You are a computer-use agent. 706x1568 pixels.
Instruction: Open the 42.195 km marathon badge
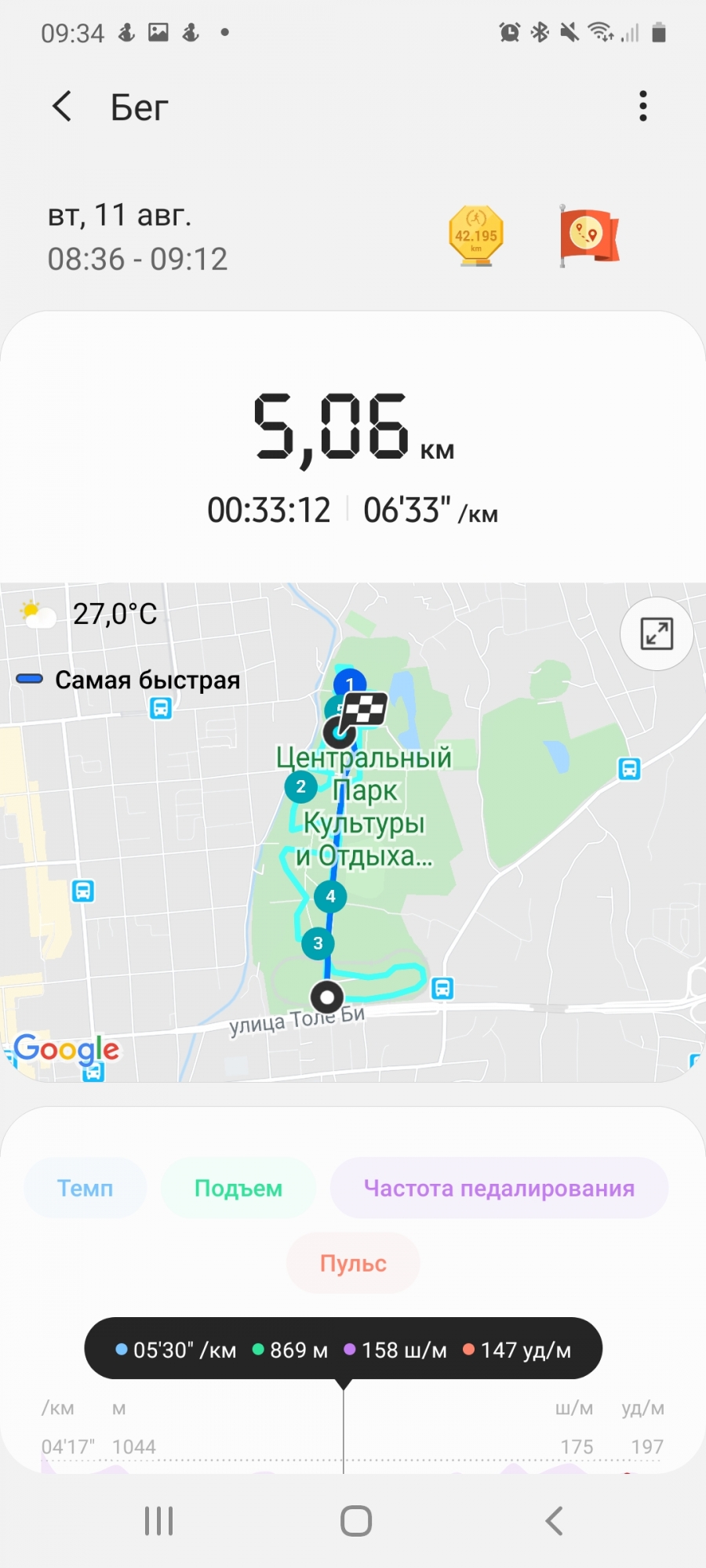(476, 236)
